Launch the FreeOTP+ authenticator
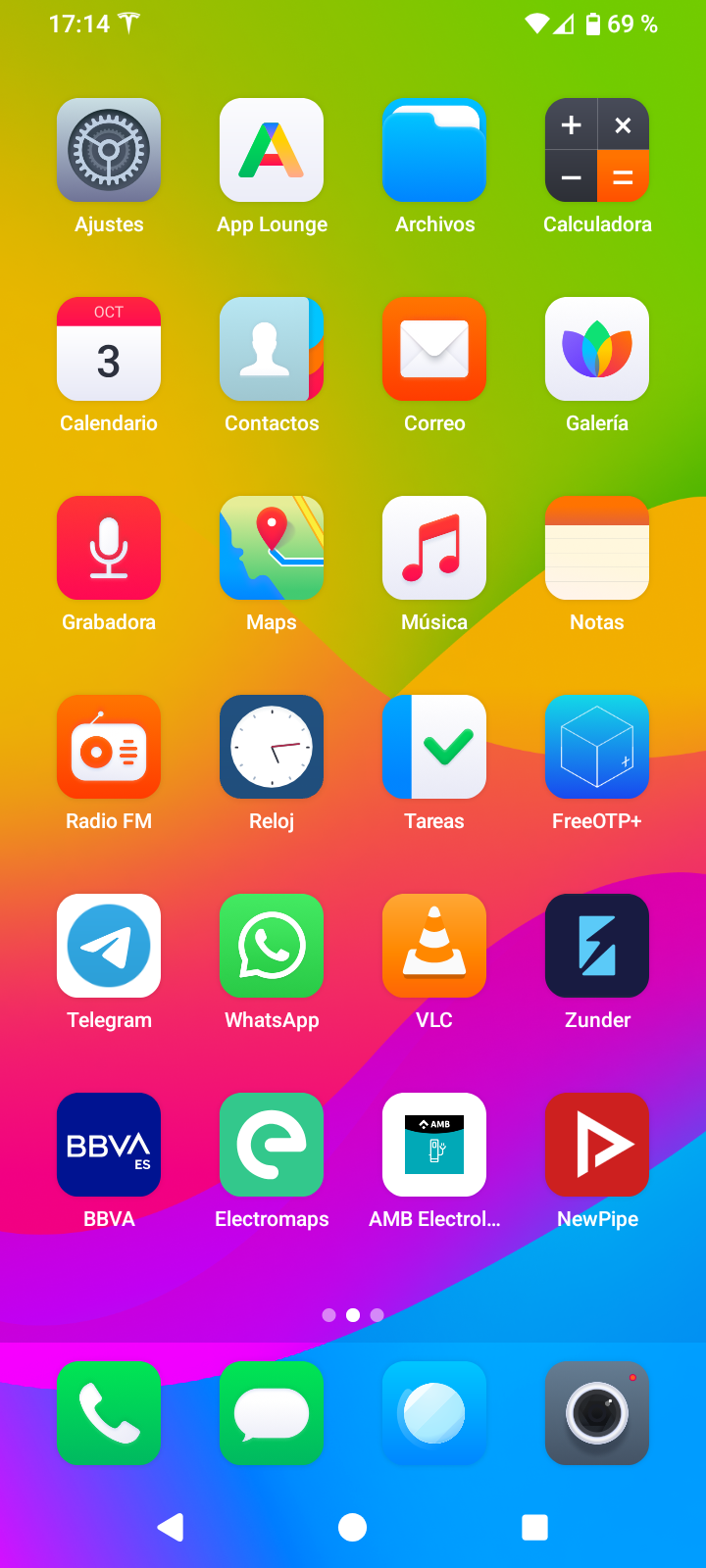 tap(596, 747)
